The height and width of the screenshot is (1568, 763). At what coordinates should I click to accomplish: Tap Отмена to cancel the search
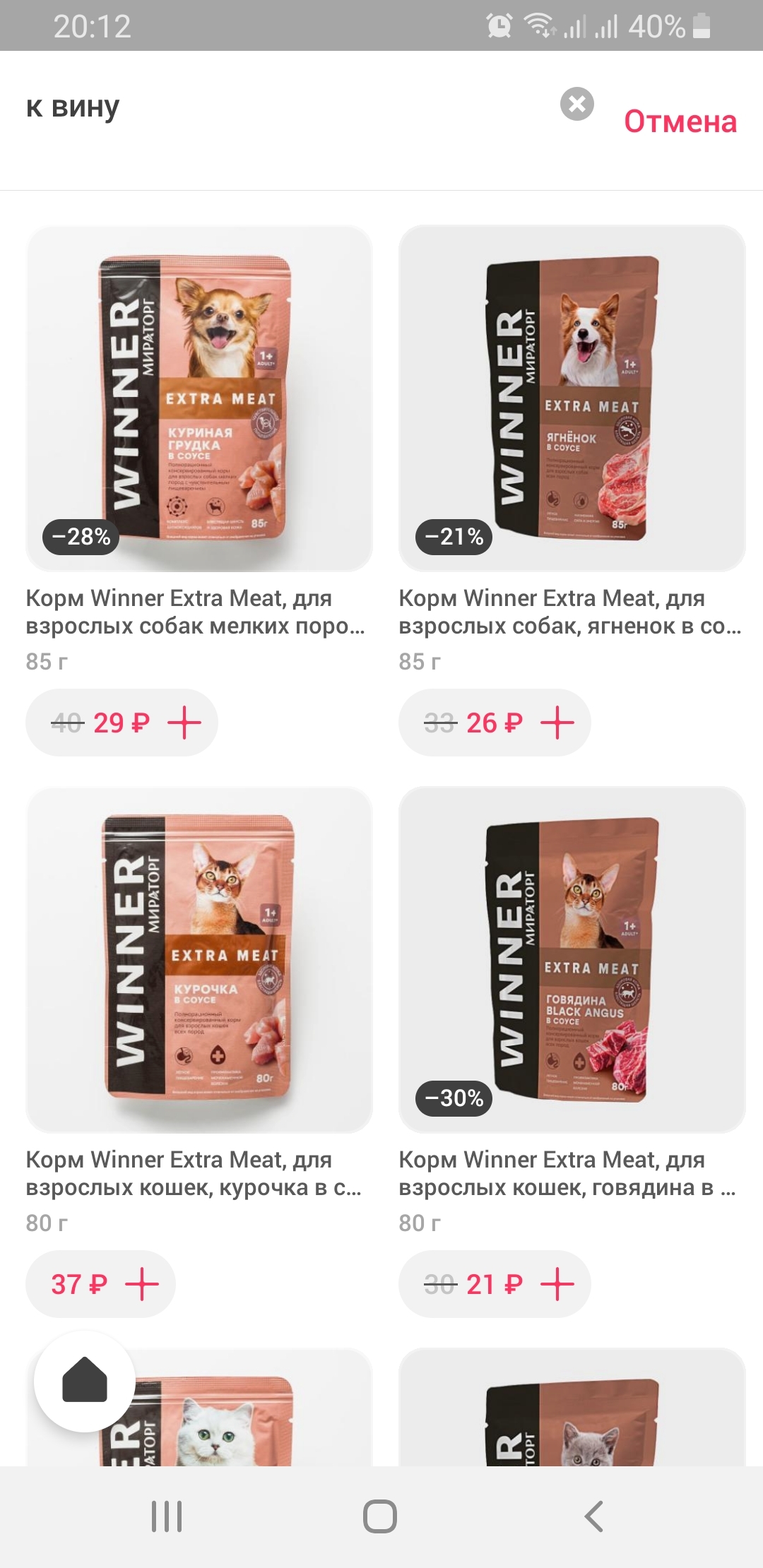[680, 121]
